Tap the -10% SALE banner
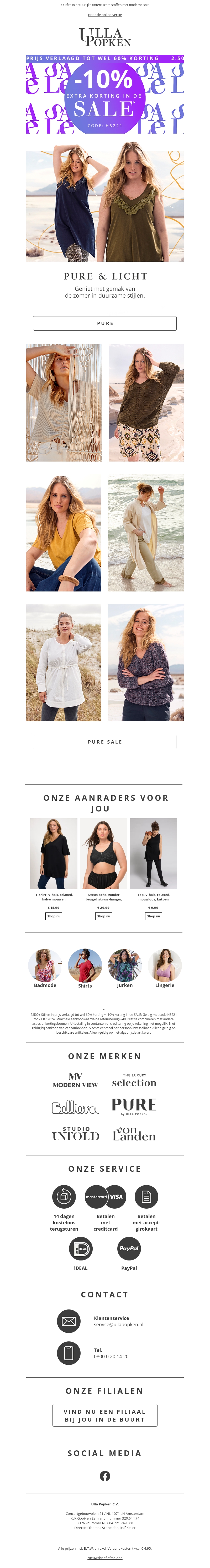 [104, 95]
